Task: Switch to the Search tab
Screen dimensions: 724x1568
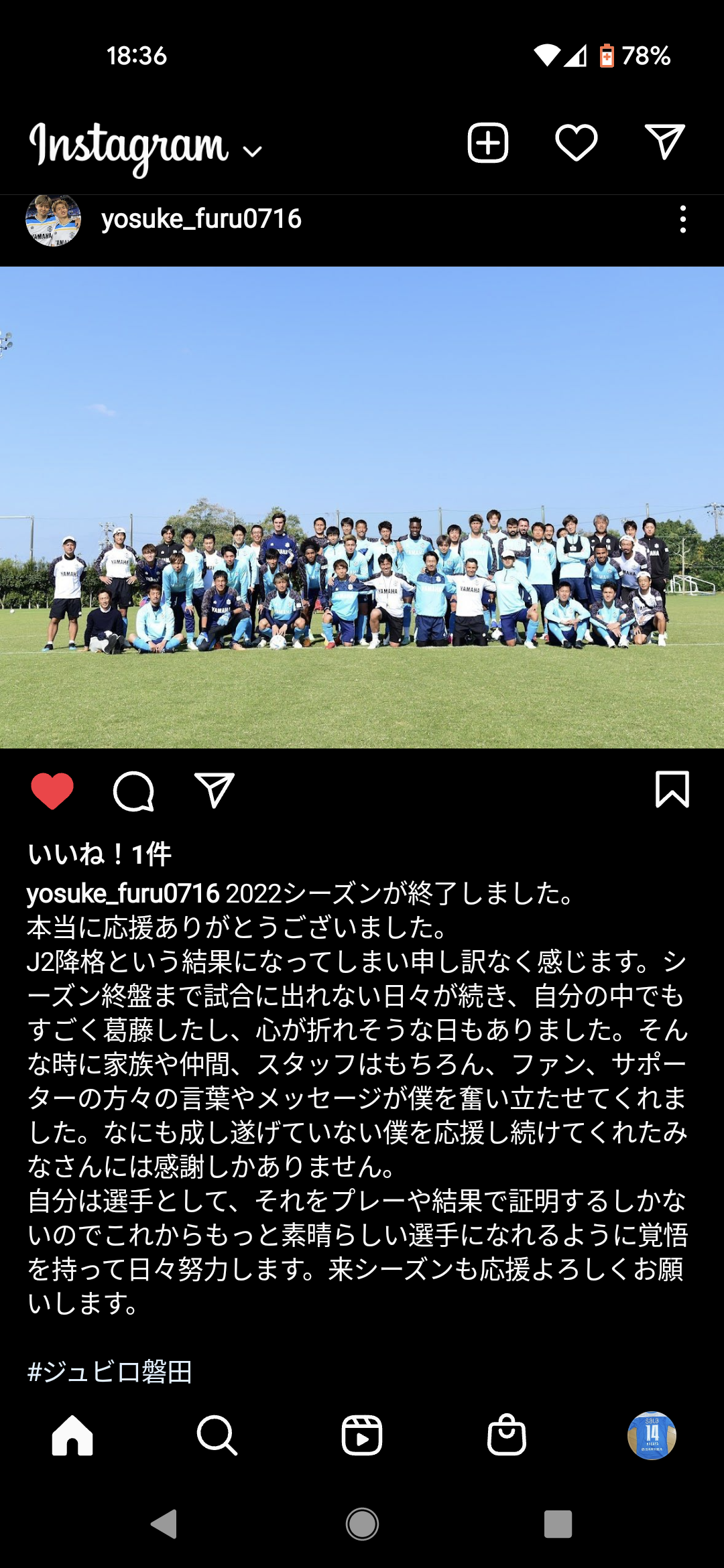Action: click(217, 1435)
